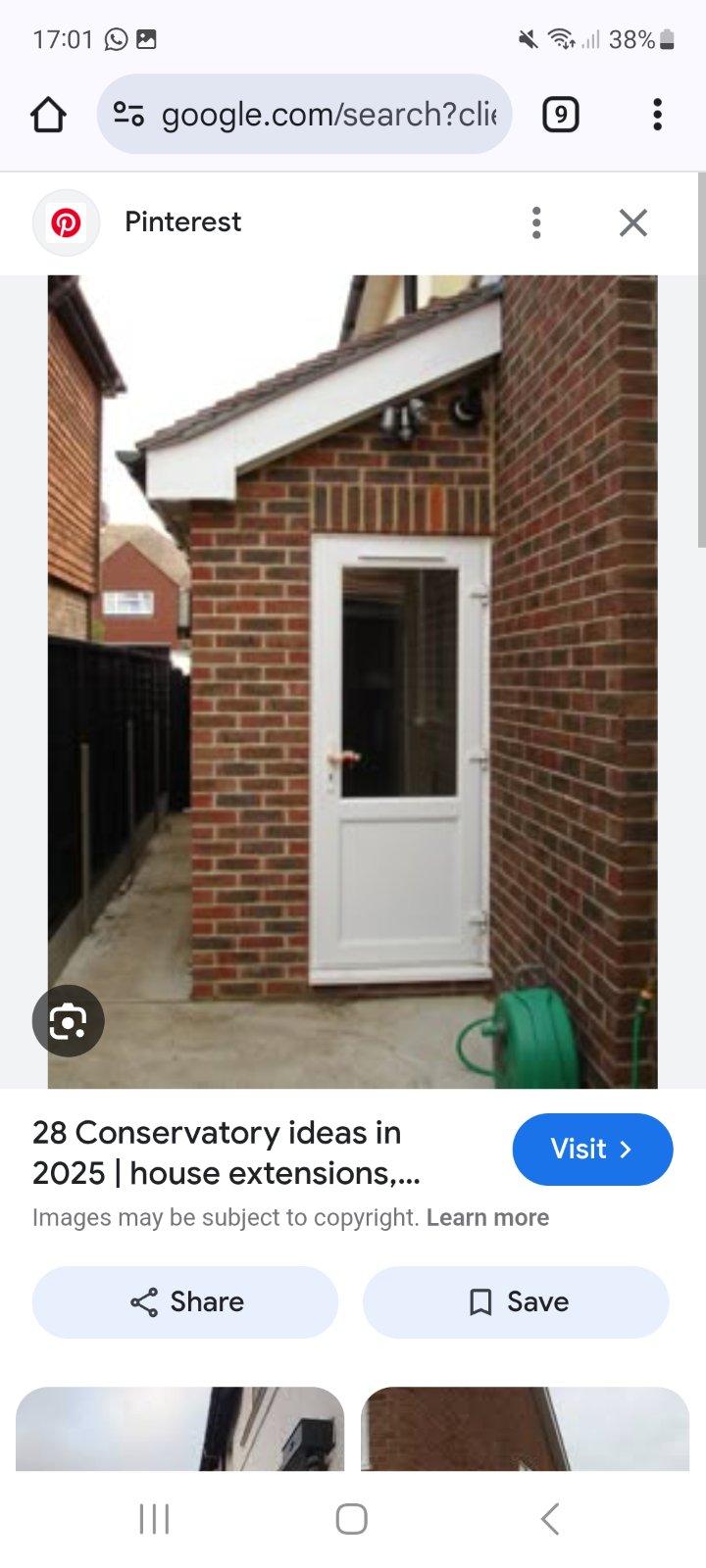Open the Pinterest source link

pos(182,222)
